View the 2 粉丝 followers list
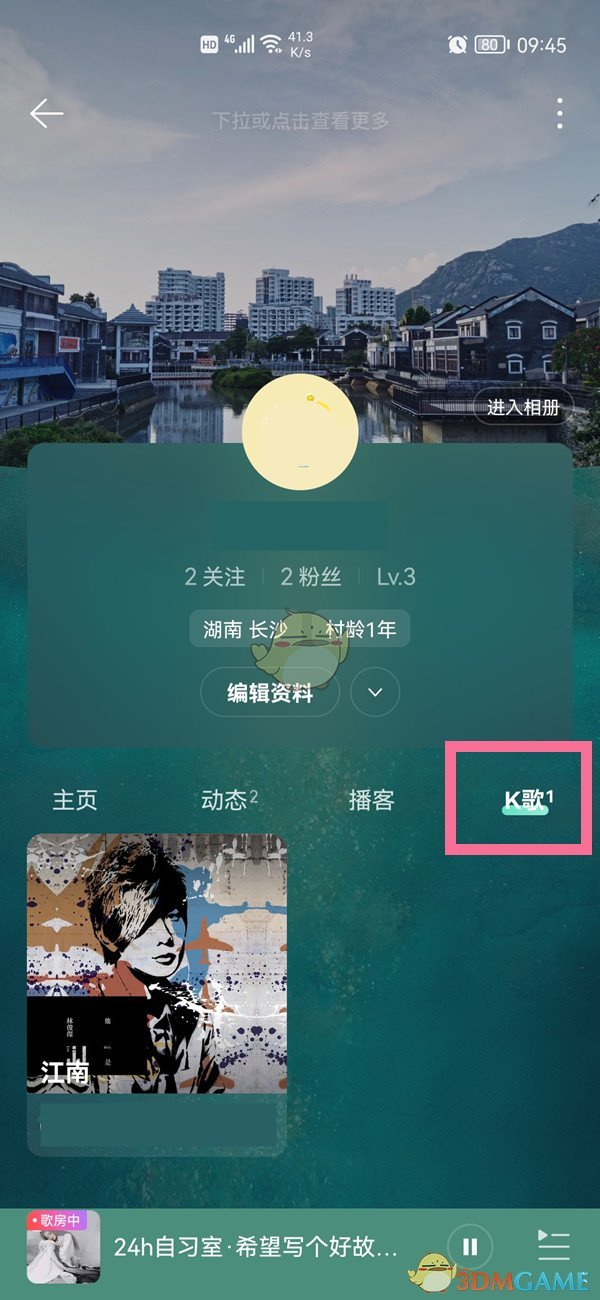The image size is (600, 1300). click(x=310, y=577)
